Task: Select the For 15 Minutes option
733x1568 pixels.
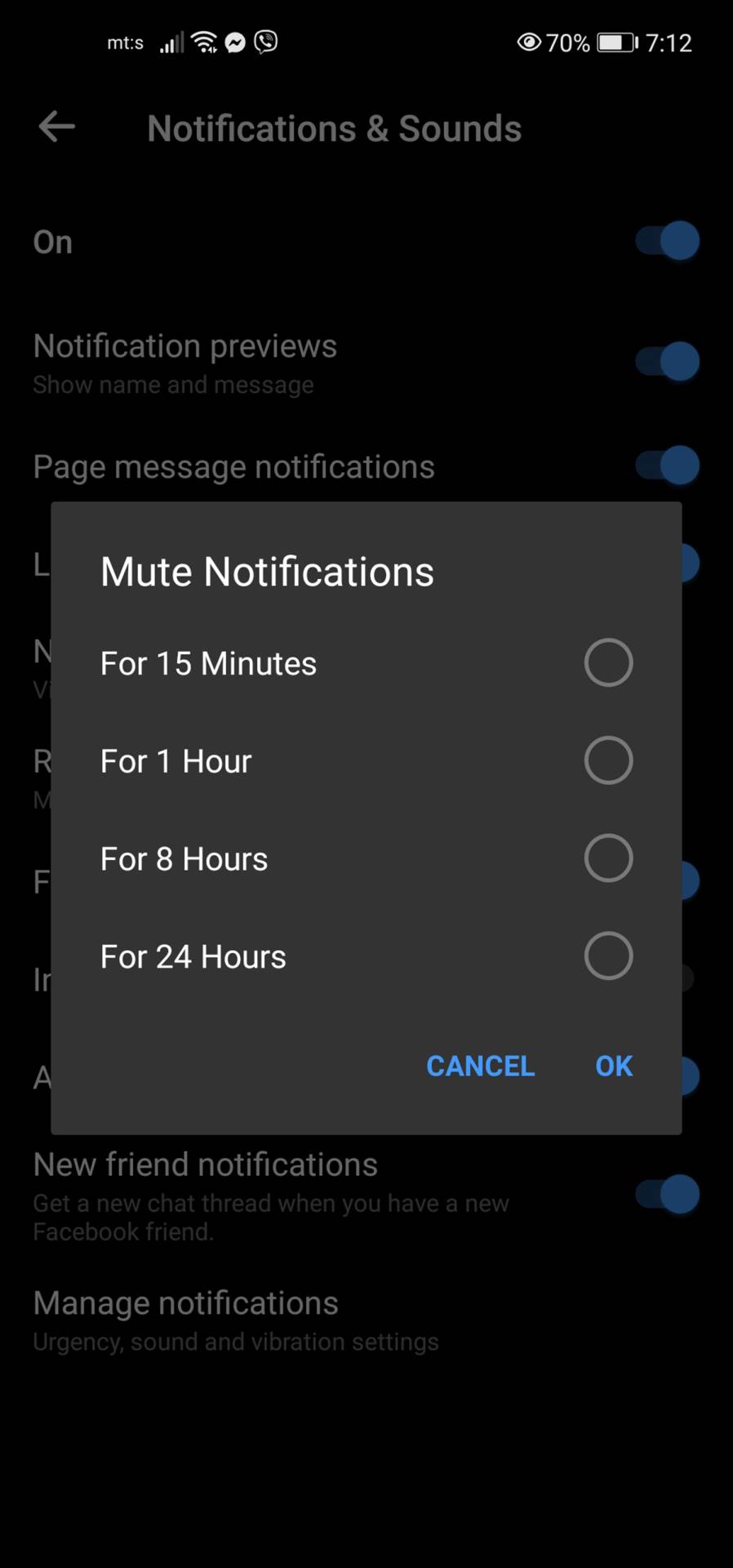Action: (x=607, y=662)
